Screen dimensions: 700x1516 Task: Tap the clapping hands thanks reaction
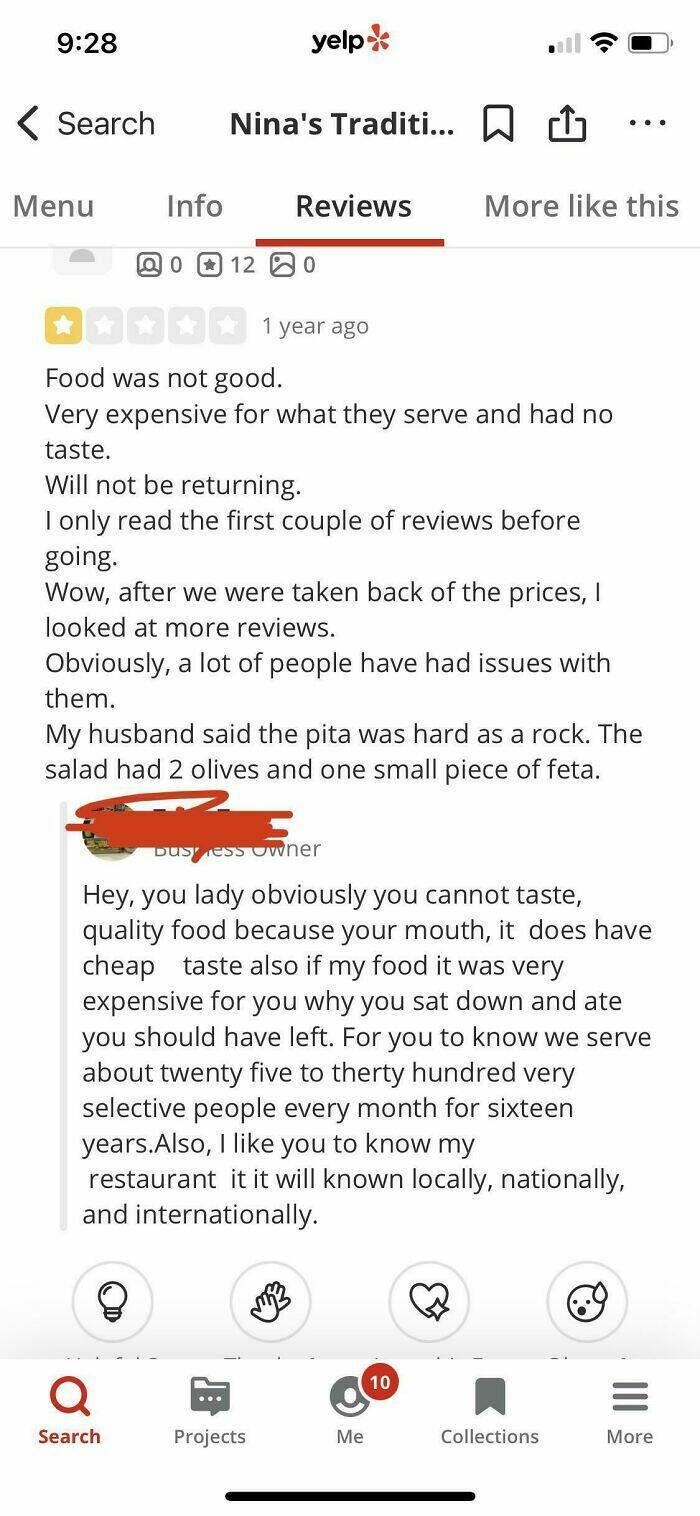[270, 1301]
